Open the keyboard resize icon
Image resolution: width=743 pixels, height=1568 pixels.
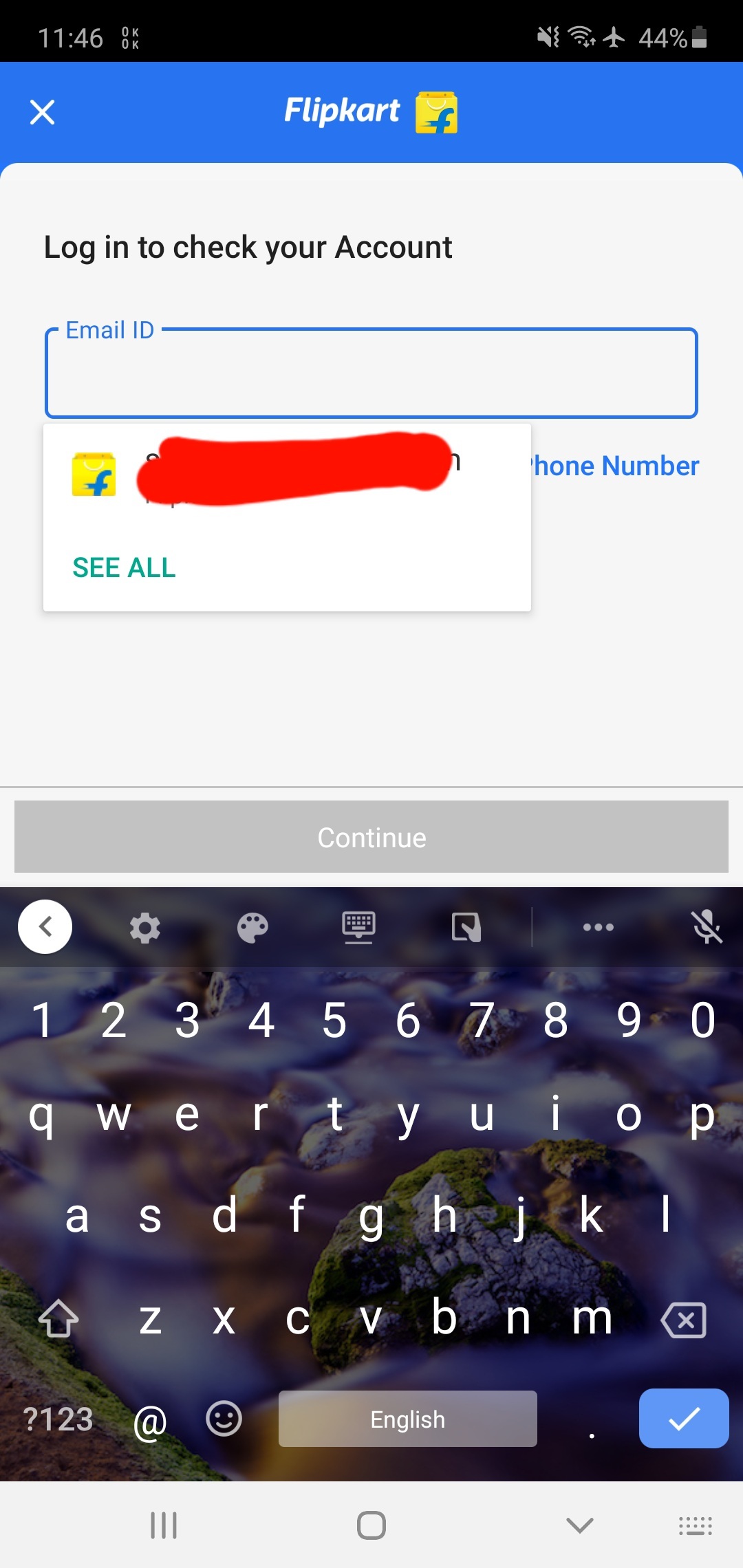coord(466,928)
